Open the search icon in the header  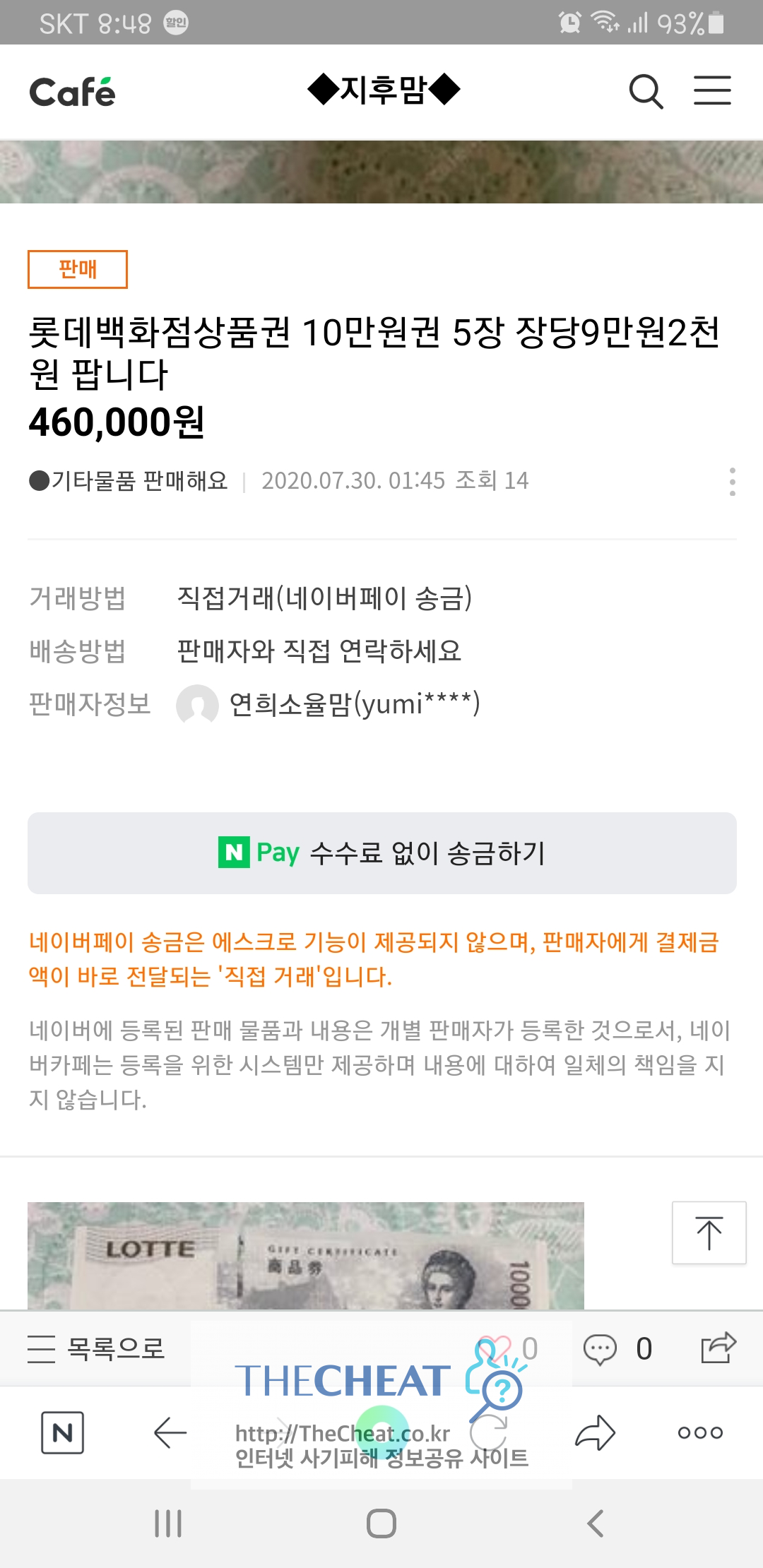[646, 92]
